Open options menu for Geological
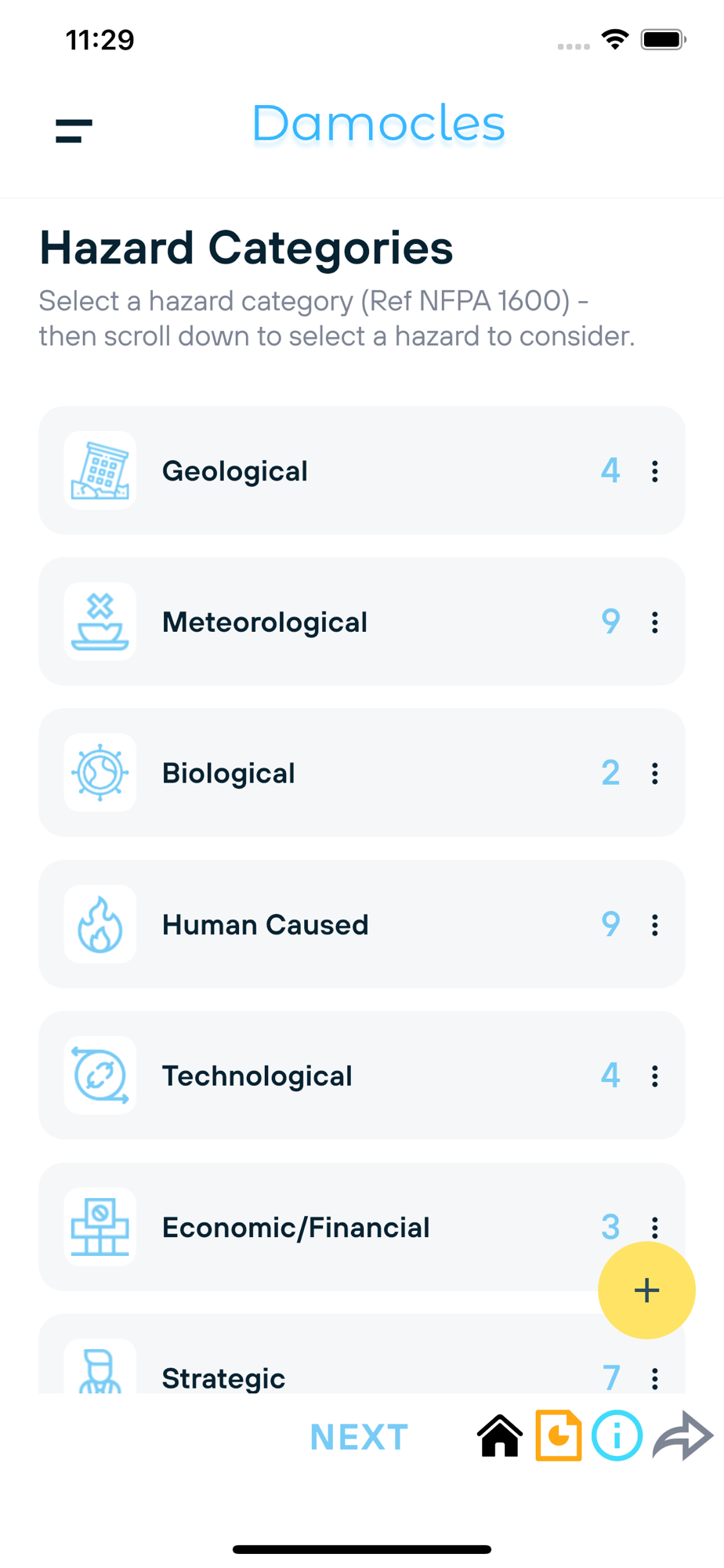Image resolution: width=724 pixels, height=1568 pixels. click(655, 471)
